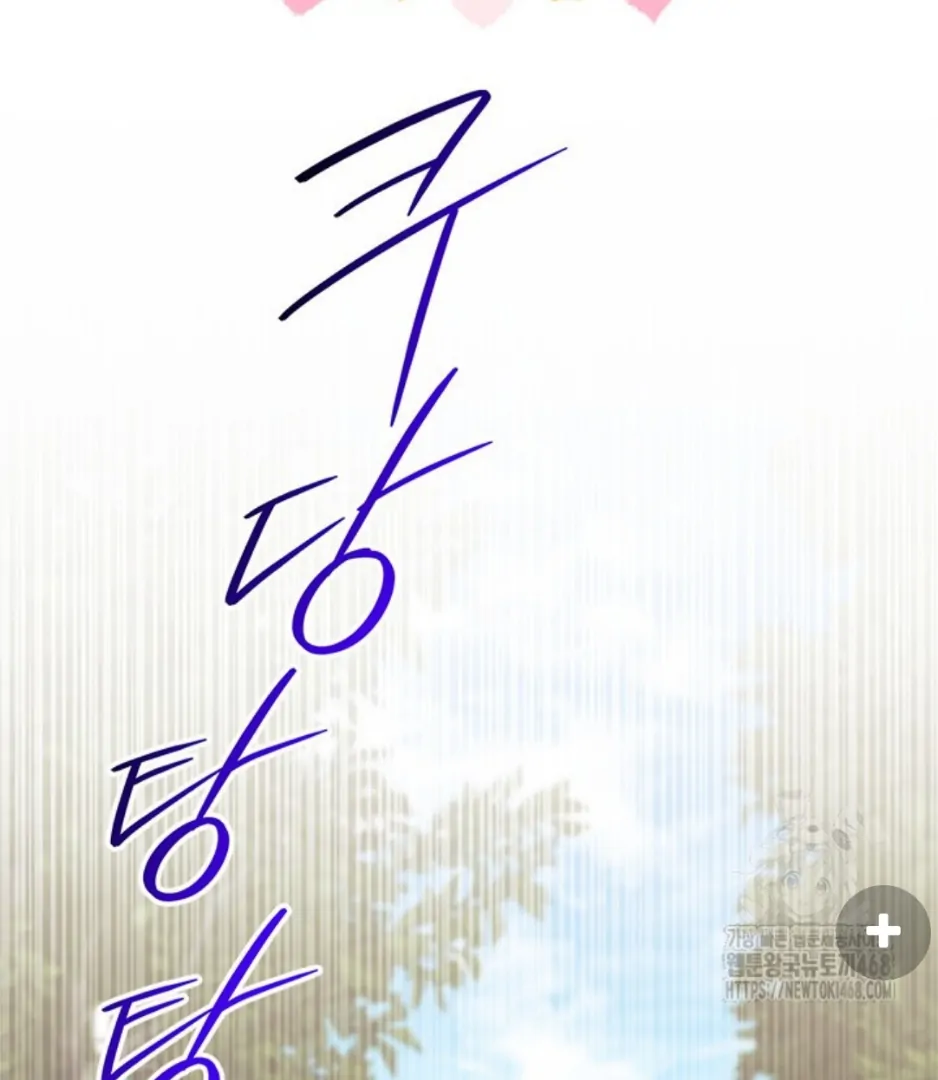Tap the floating plus button
This screenshot has width=938, height=1080.
click(x=883, y=932)
